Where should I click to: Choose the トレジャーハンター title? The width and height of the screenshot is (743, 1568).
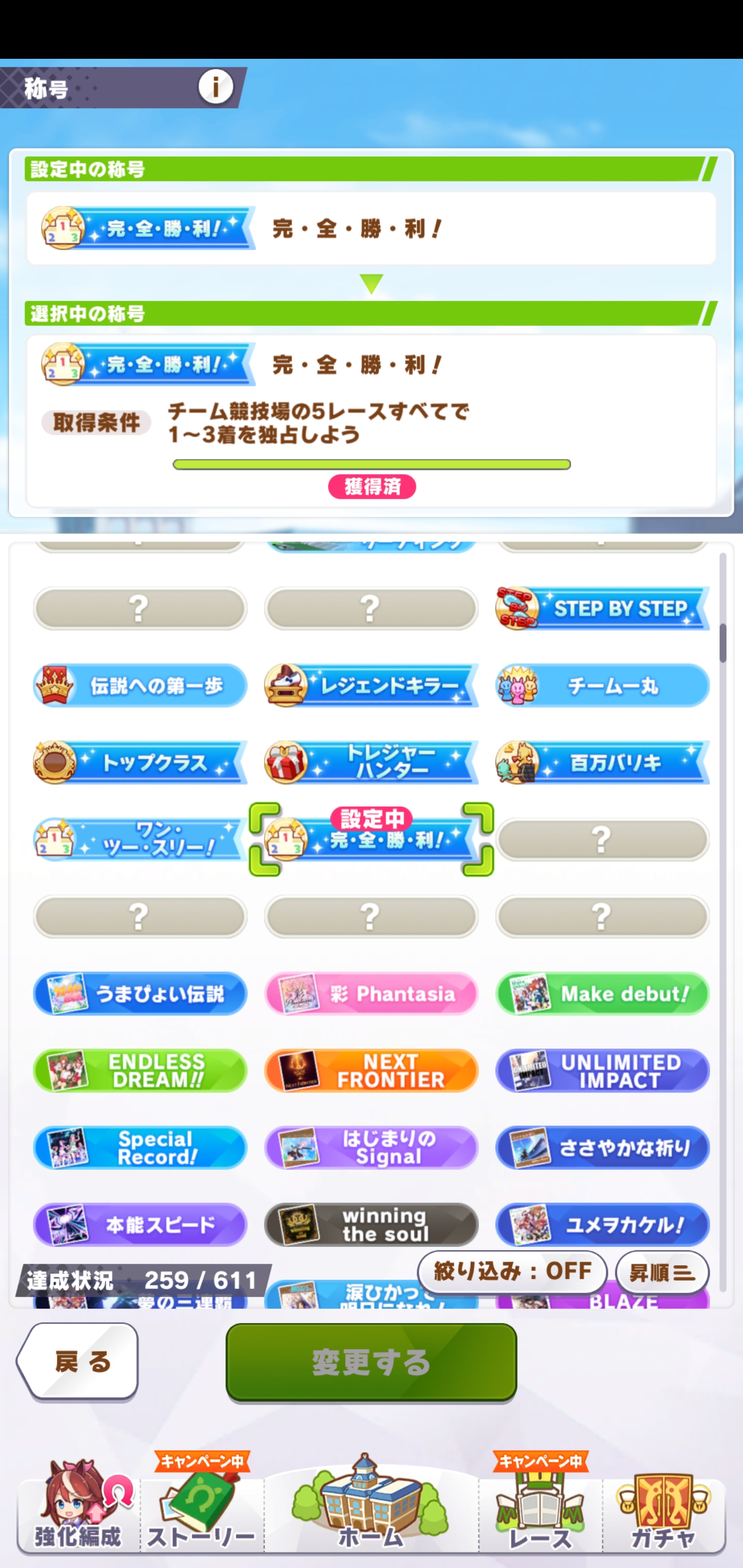pos(371,762)
